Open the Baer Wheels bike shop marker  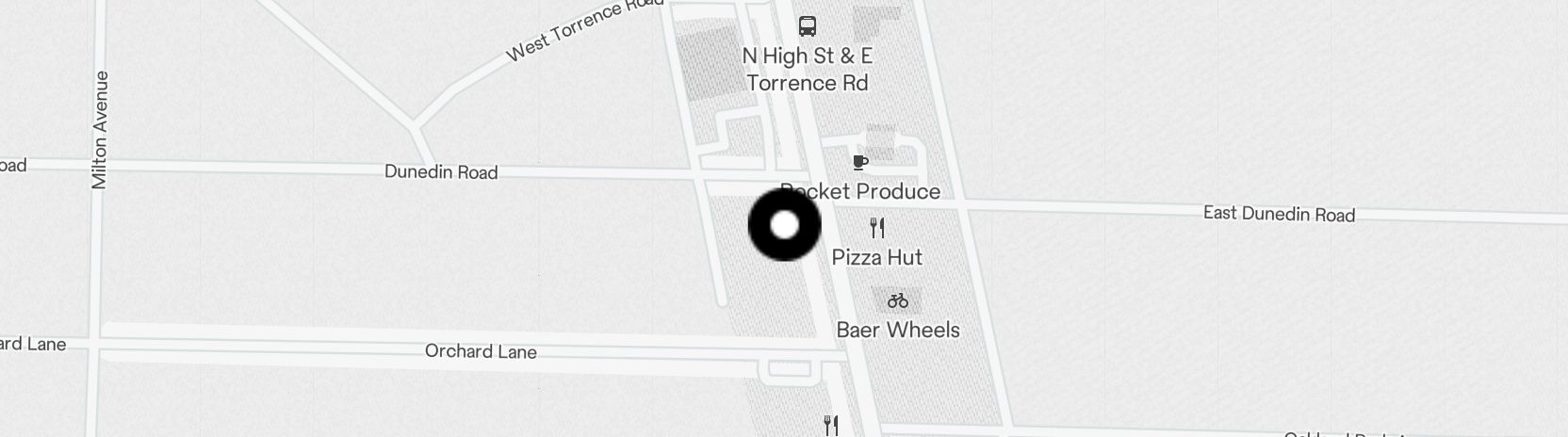click(897, 301)
